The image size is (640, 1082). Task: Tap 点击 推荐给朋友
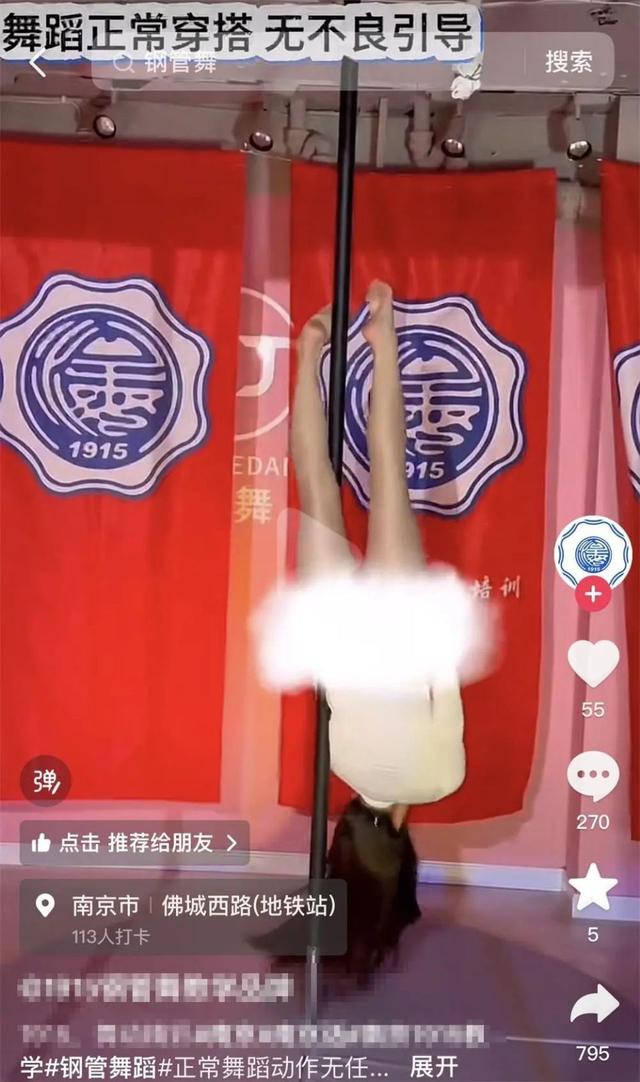tap(135, 843)
